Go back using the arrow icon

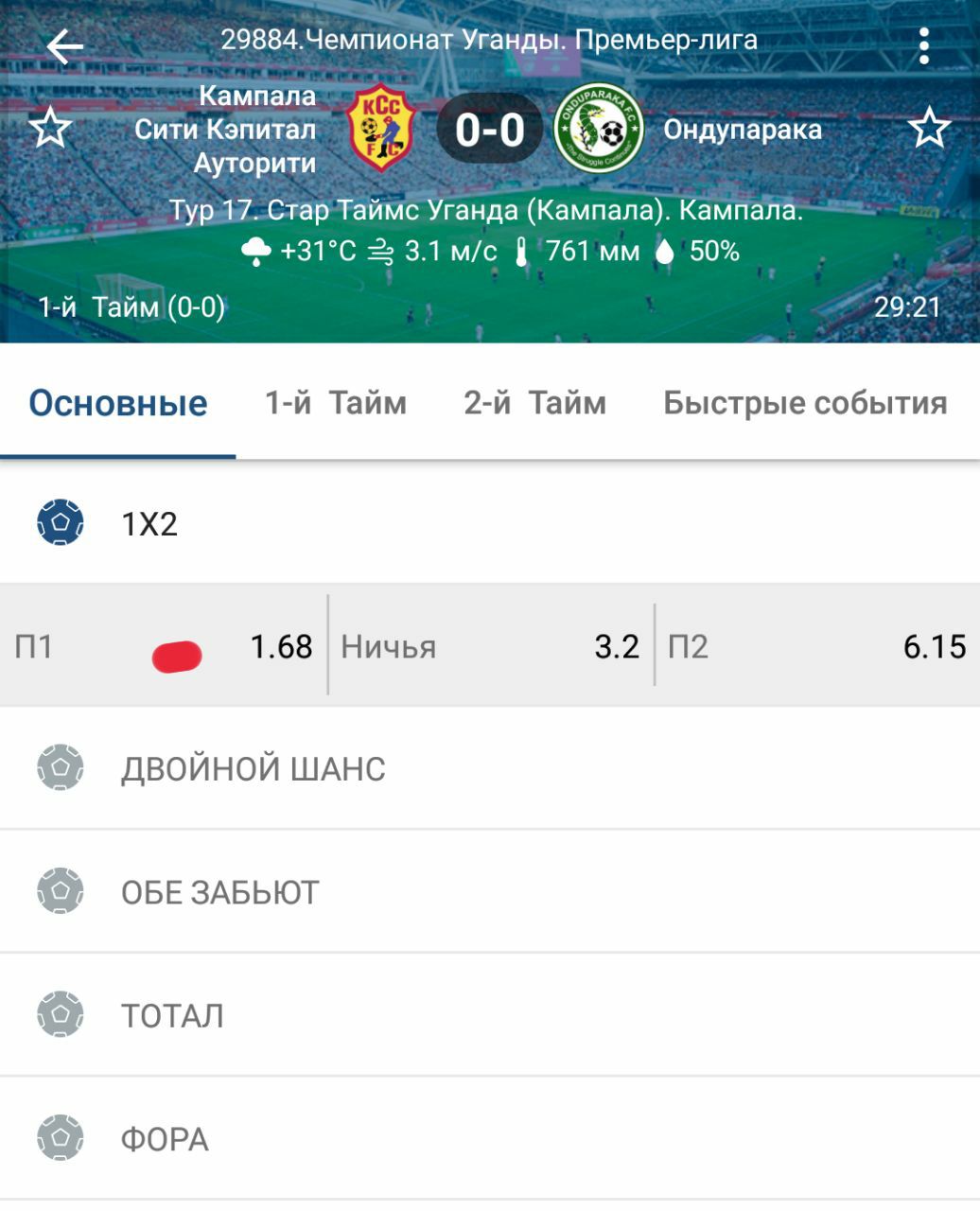64,45
